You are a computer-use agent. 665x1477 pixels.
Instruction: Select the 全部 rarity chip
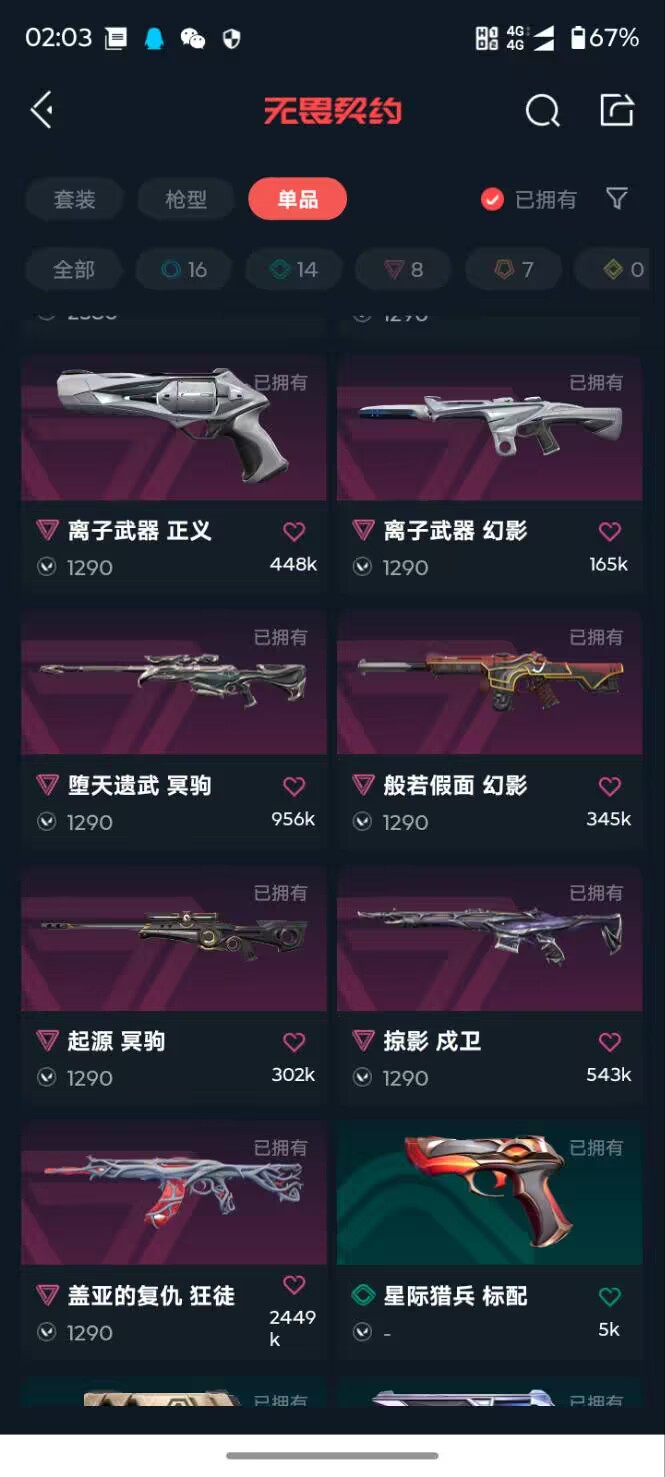[x=74, y=269]
